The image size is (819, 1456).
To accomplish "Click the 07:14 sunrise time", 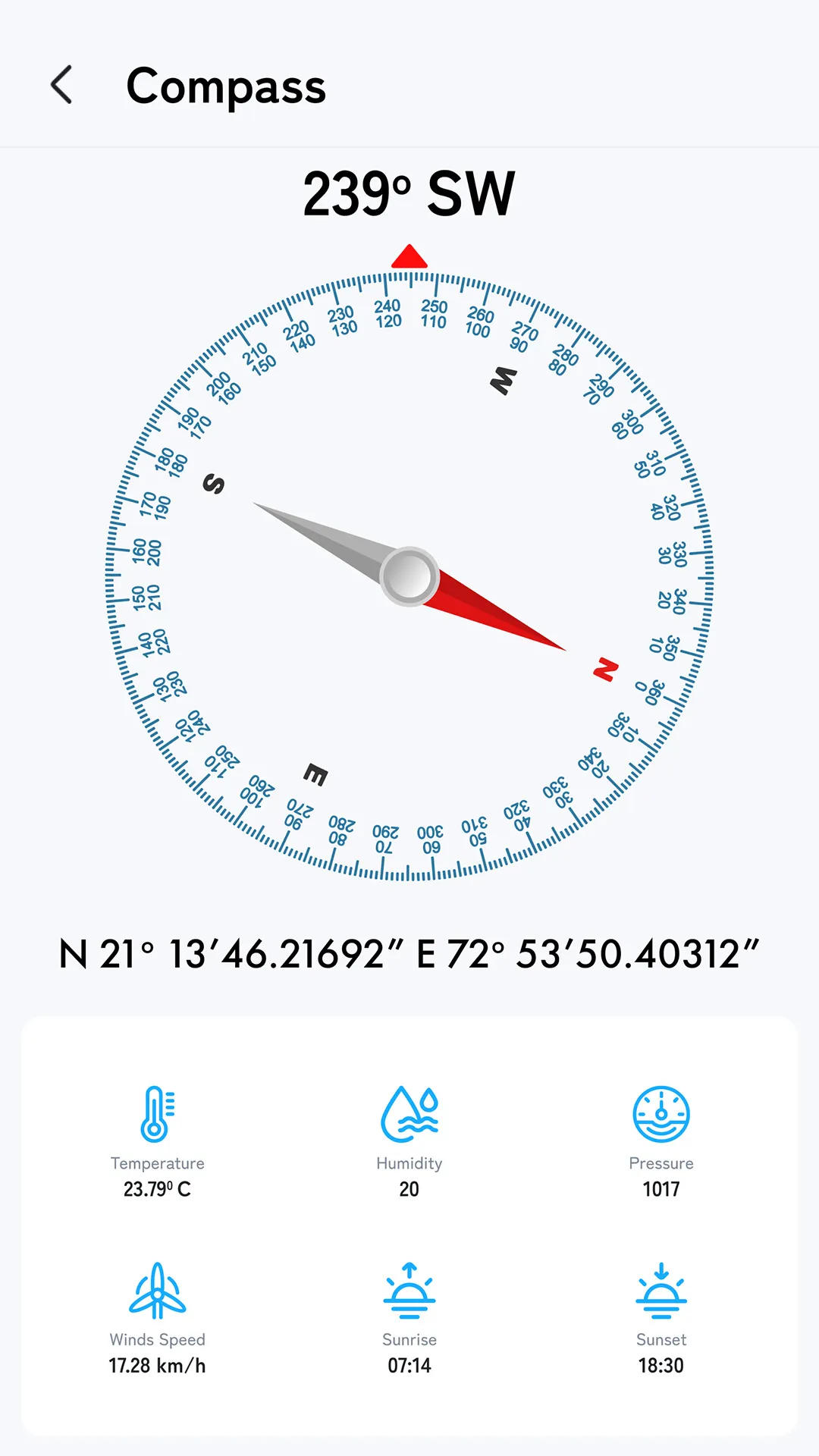I will pos(409,1366).
